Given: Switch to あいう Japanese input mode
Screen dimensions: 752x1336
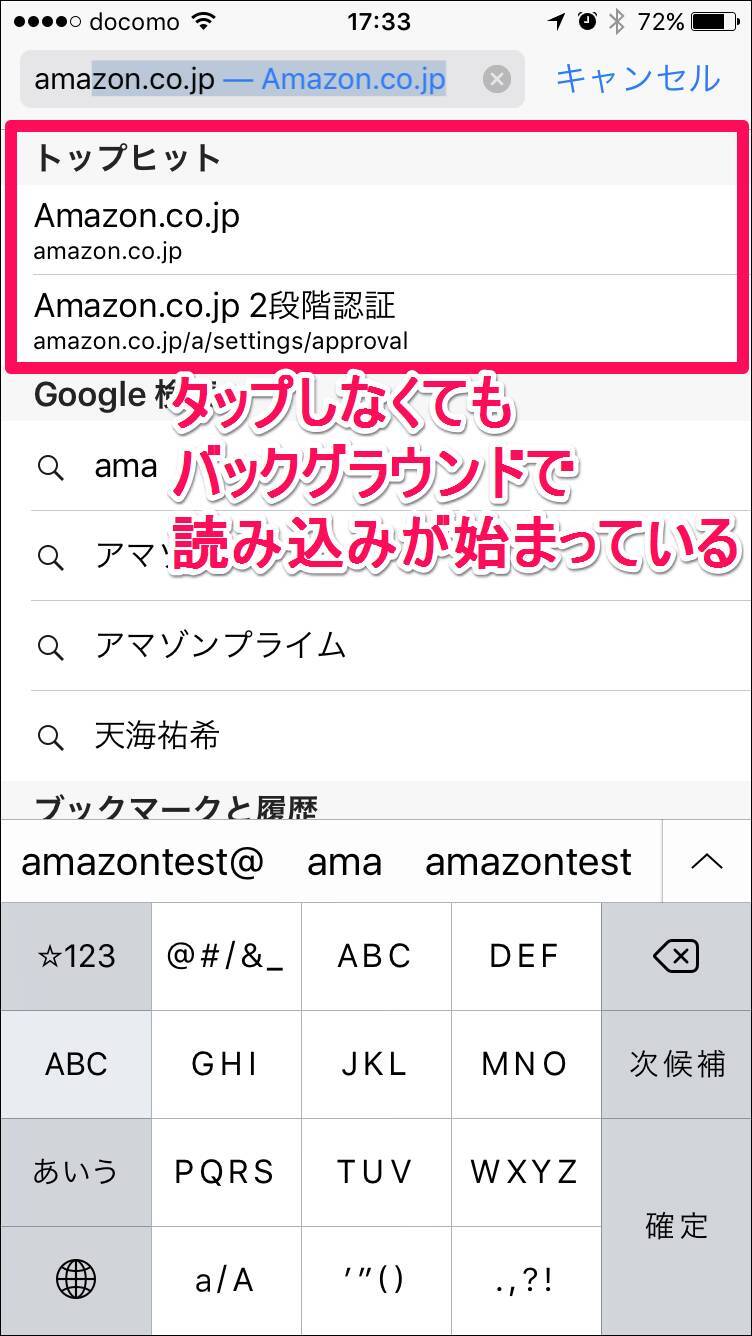Looking at the screenshot, I should (75, 1171).
